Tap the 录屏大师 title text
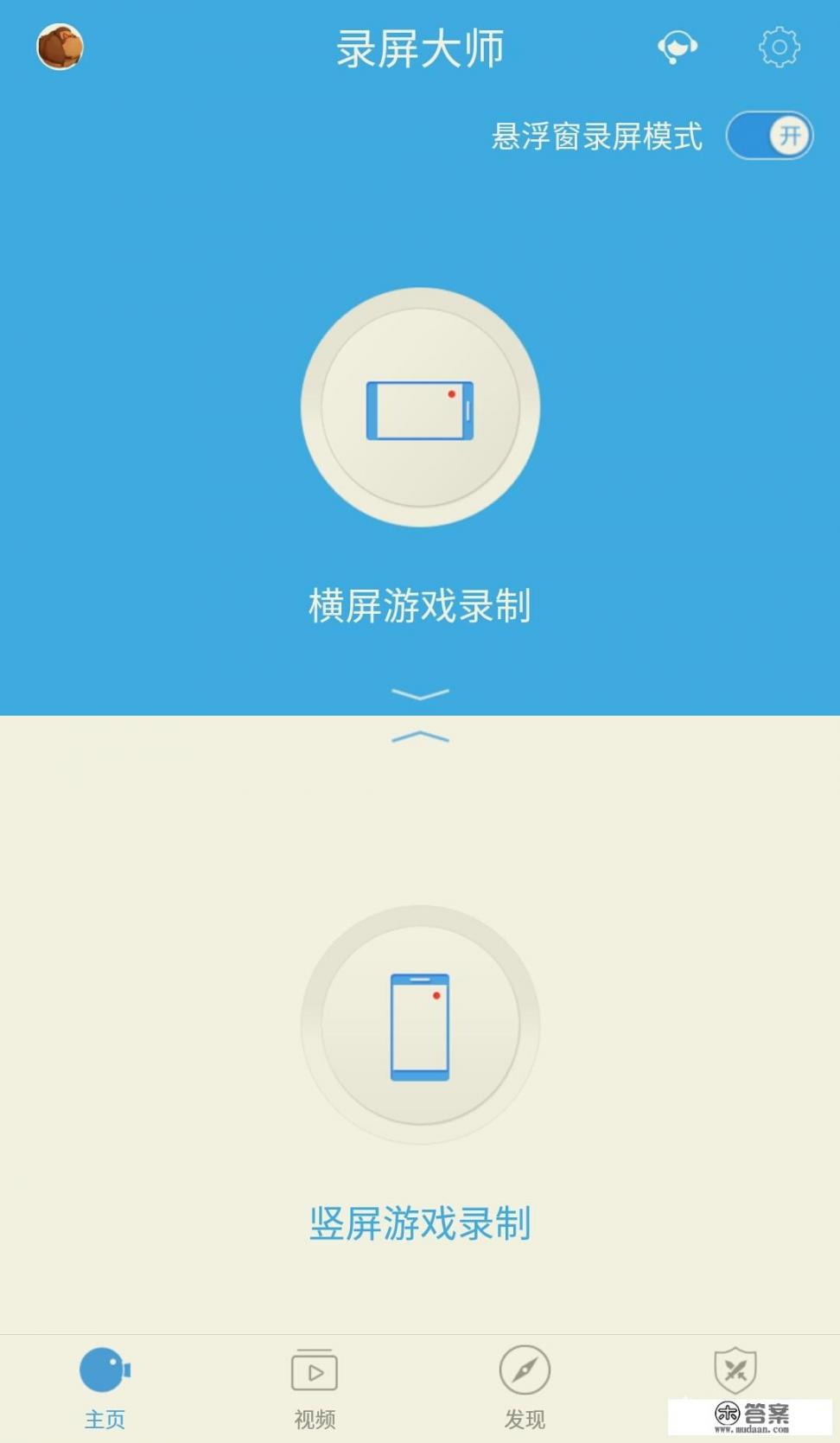 pyautogui.click(x=419, y=48)
